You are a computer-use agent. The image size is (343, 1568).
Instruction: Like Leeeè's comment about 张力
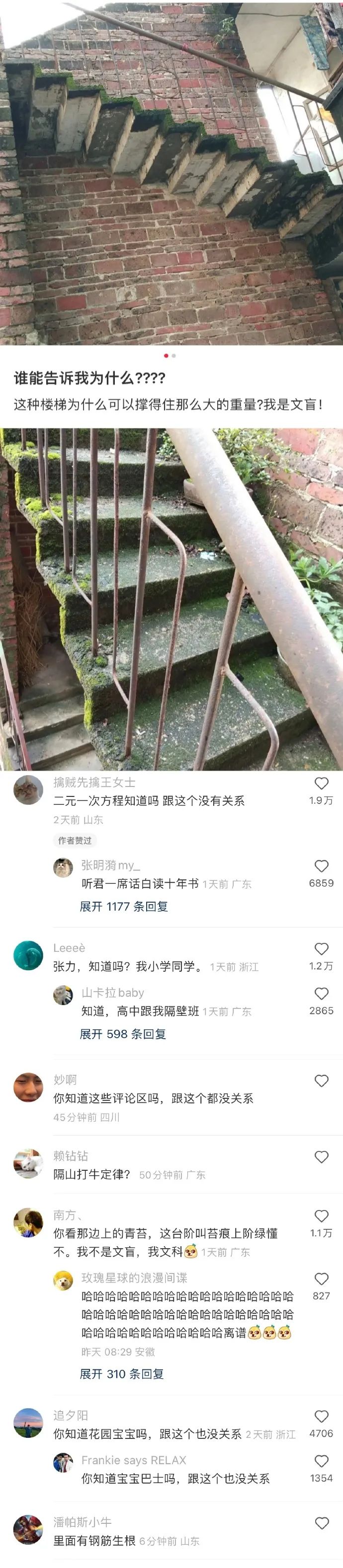[321, 949]
